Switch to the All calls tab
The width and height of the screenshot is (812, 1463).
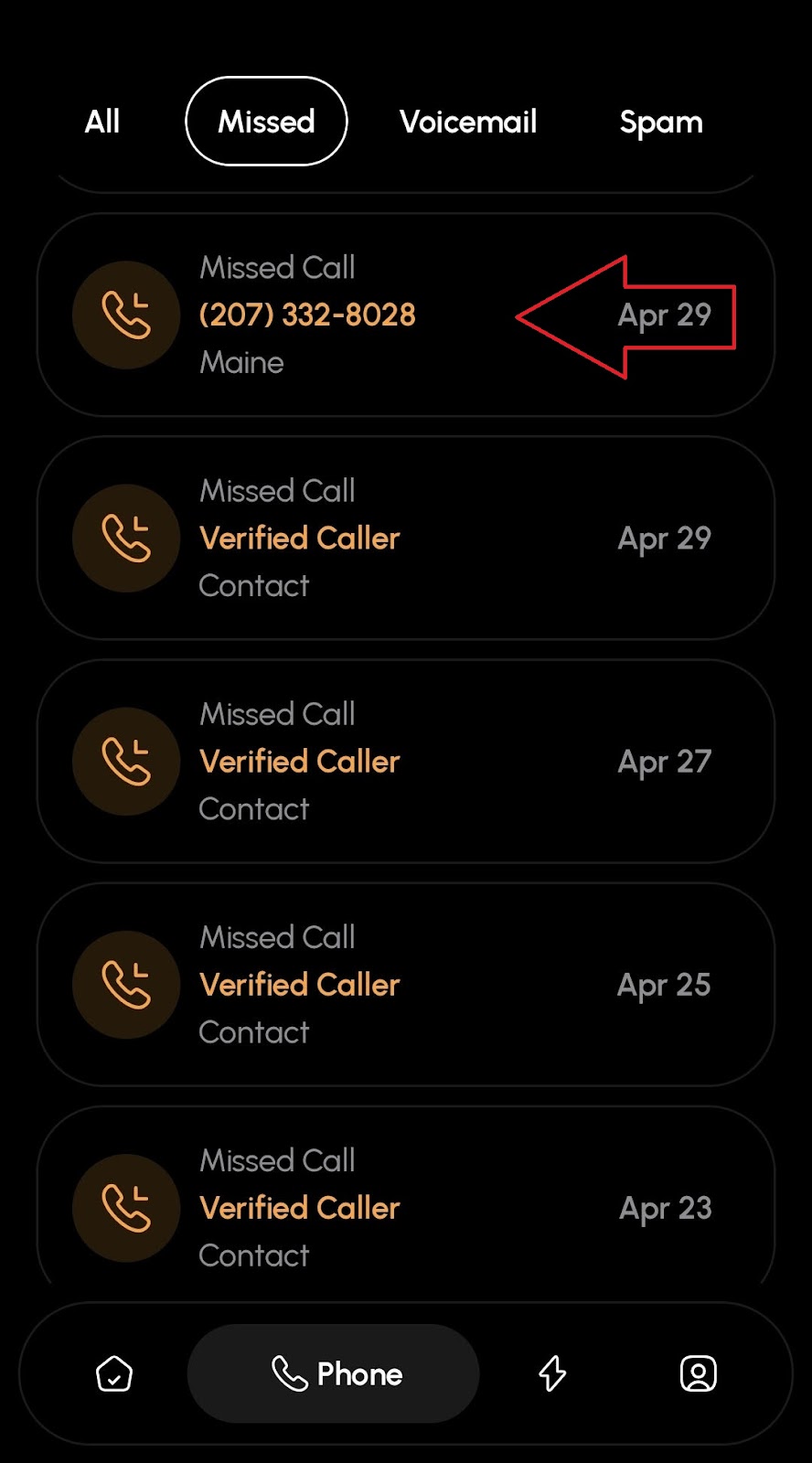coord(102,122)
